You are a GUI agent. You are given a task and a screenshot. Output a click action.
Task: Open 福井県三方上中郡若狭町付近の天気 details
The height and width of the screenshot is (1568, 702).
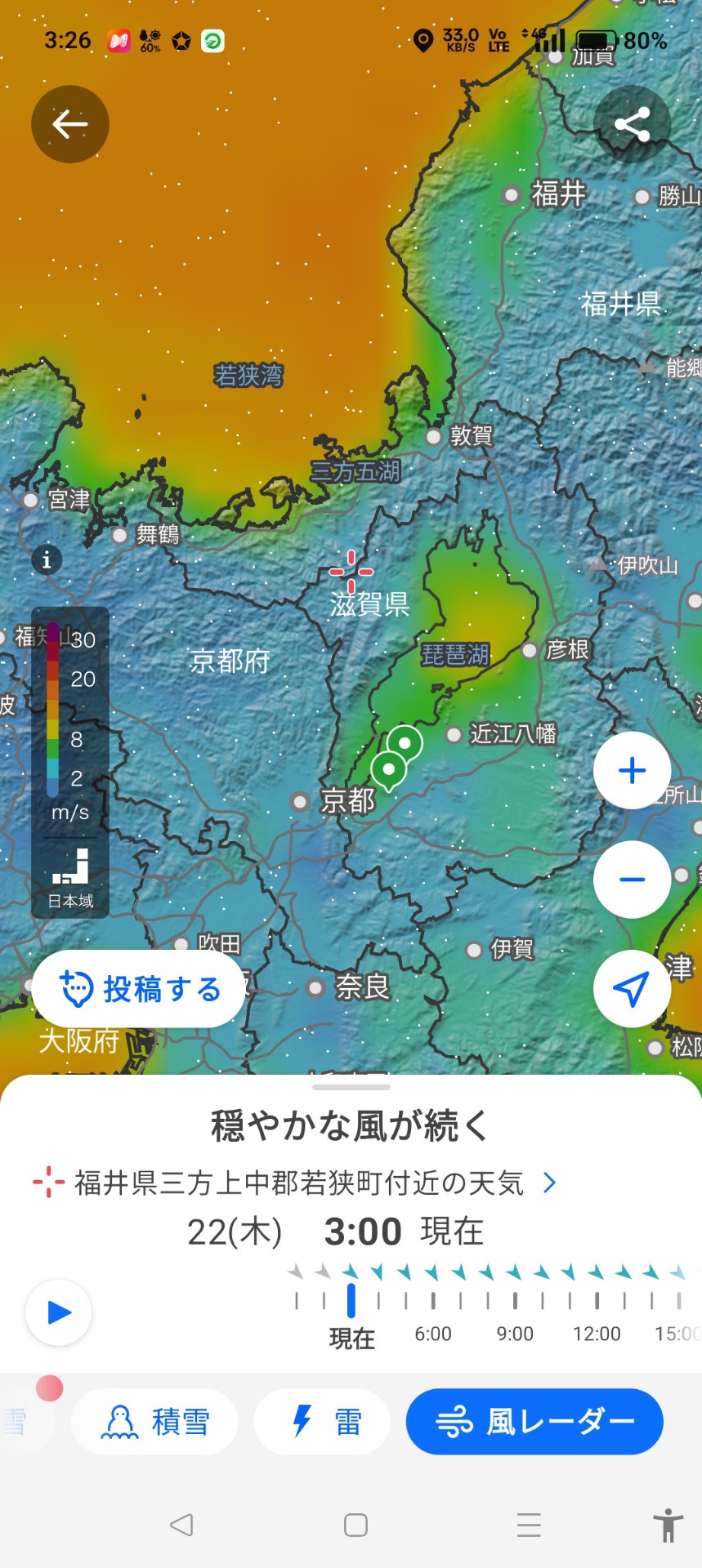point(298,1183)
